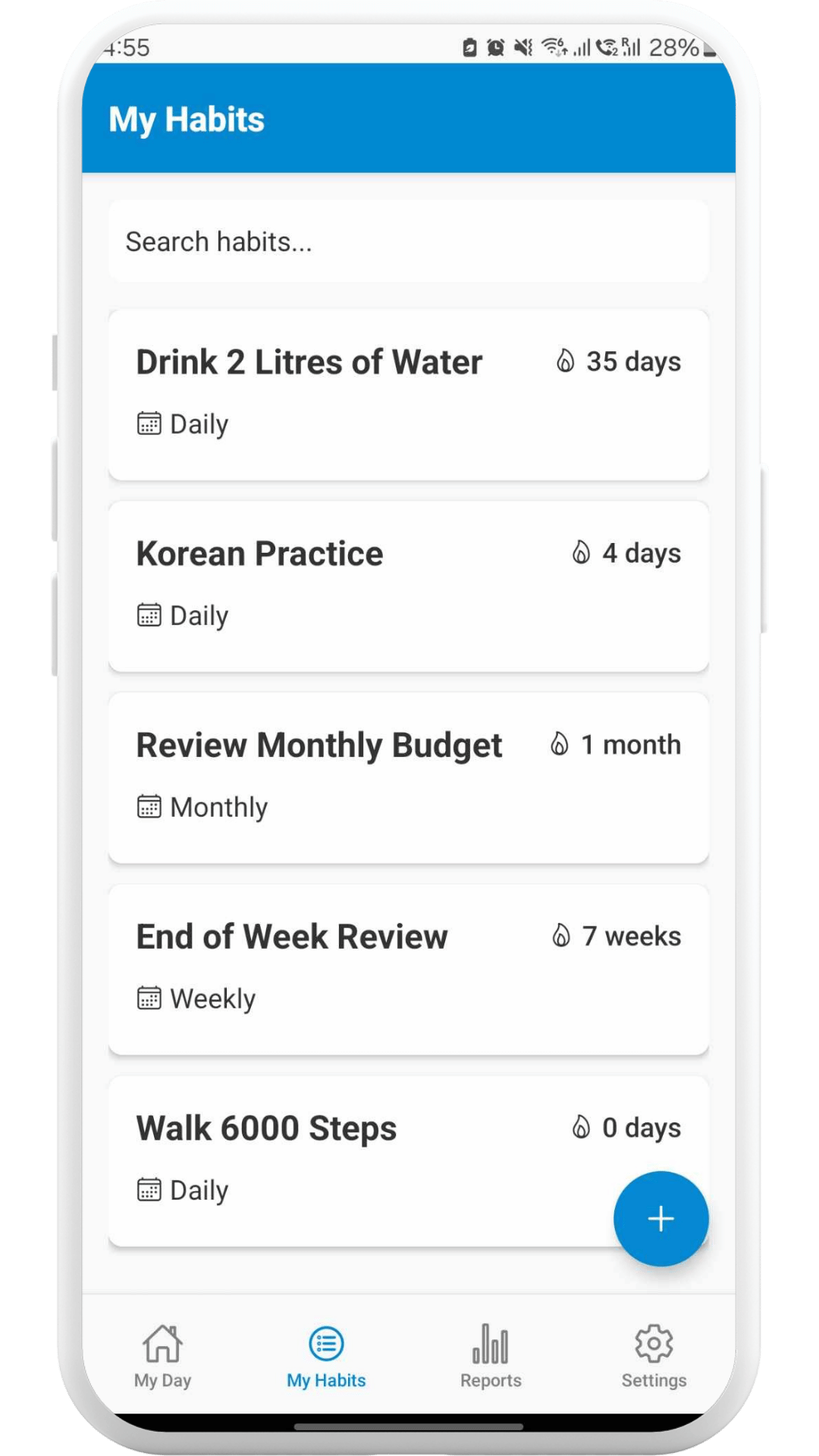Click the calendar icon next to Monthly

click(x=150, y=807)
